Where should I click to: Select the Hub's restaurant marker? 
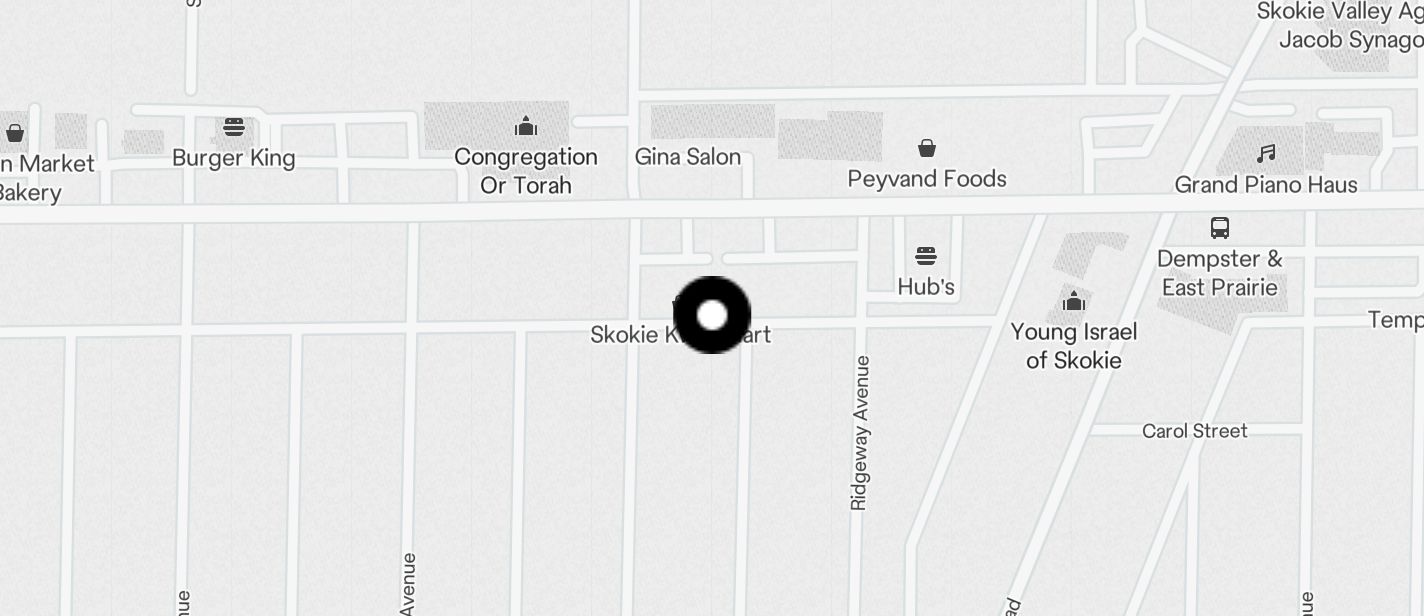(926, 257)
